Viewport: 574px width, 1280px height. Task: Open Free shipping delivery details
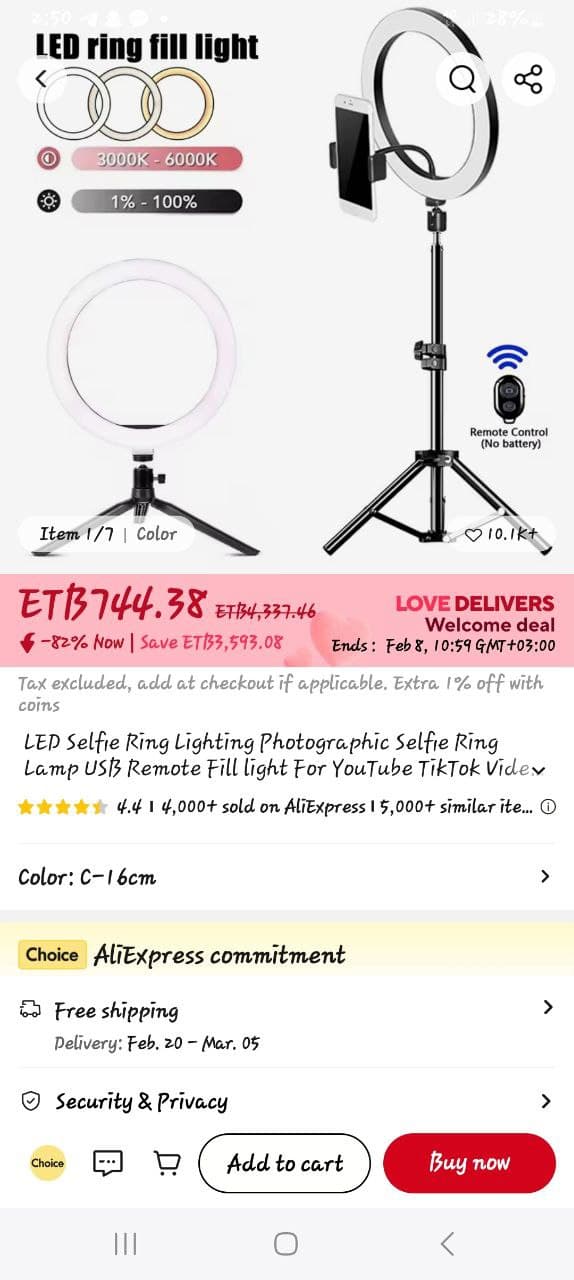coord(287,1025)
